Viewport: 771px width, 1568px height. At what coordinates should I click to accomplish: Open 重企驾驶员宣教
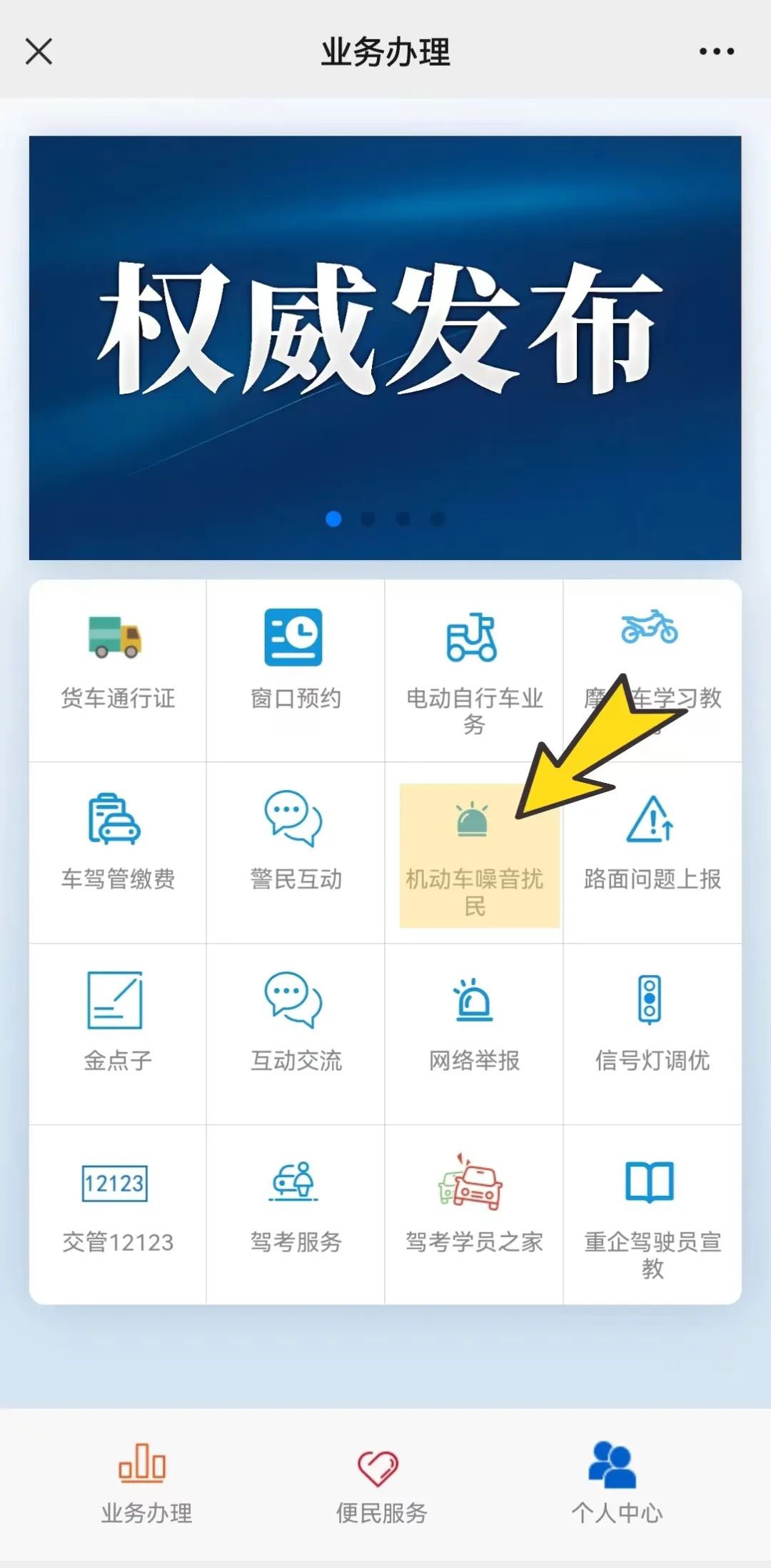[x=652, y=1214]
